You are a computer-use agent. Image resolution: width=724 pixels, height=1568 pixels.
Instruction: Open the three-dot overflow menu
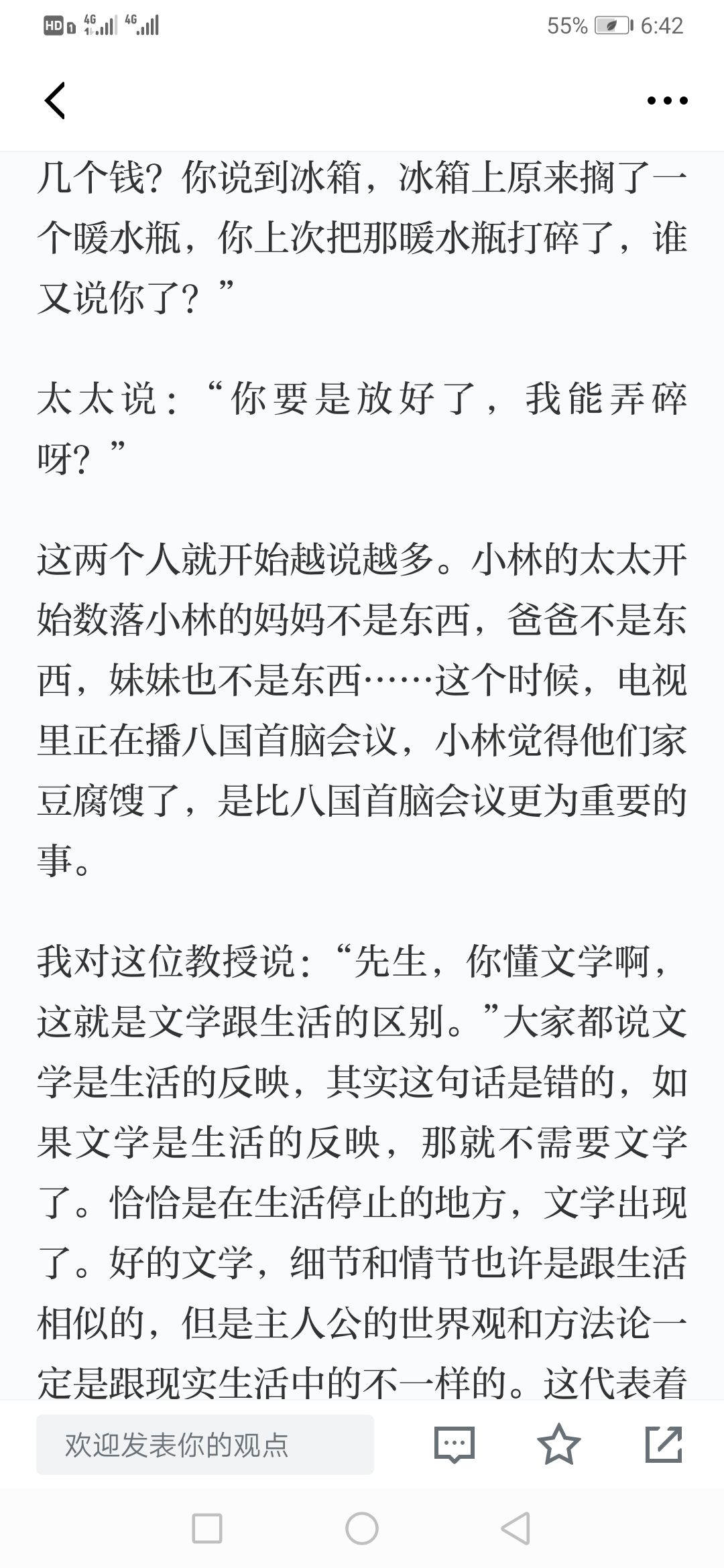[667, 101]
